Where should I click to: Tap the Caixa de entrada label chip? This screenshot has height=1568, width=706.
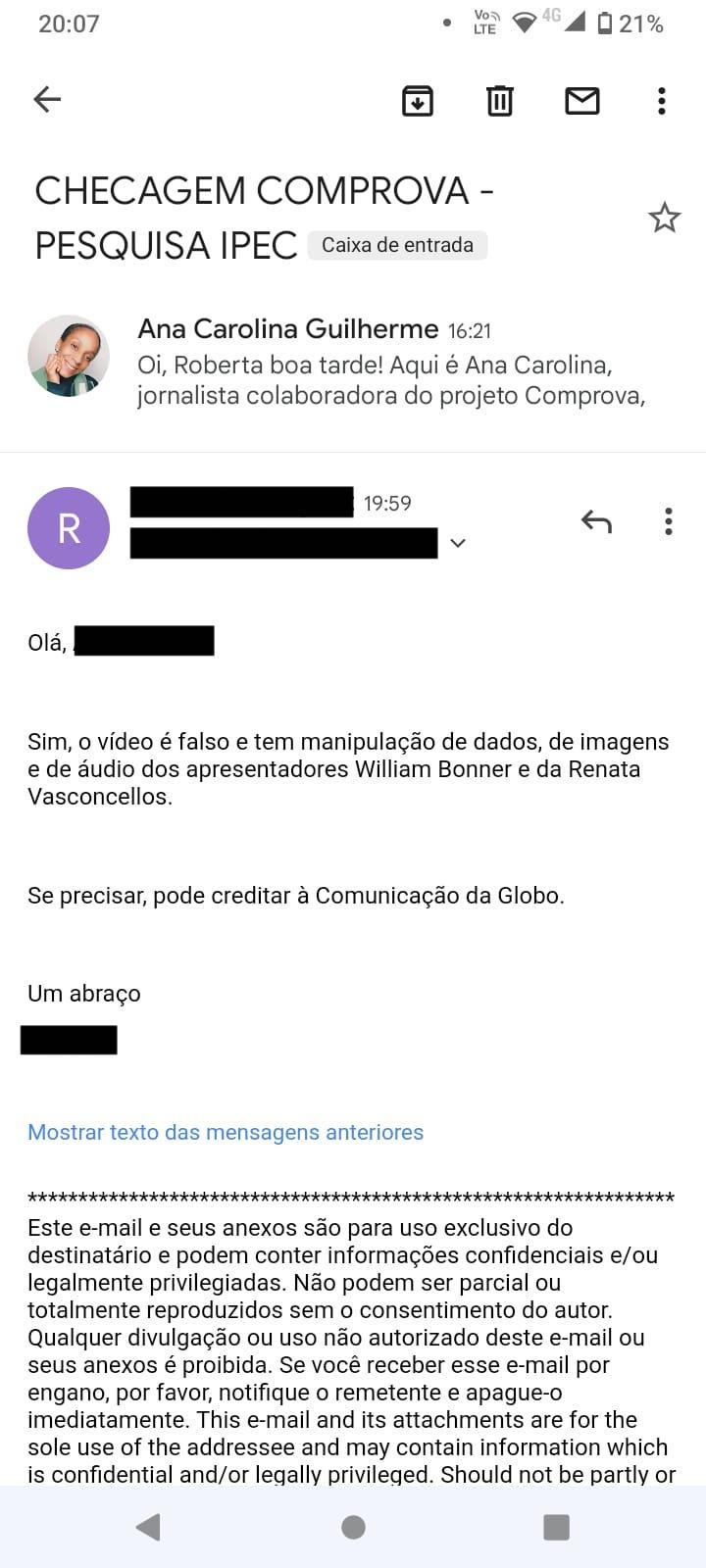[x=397, y=245]
